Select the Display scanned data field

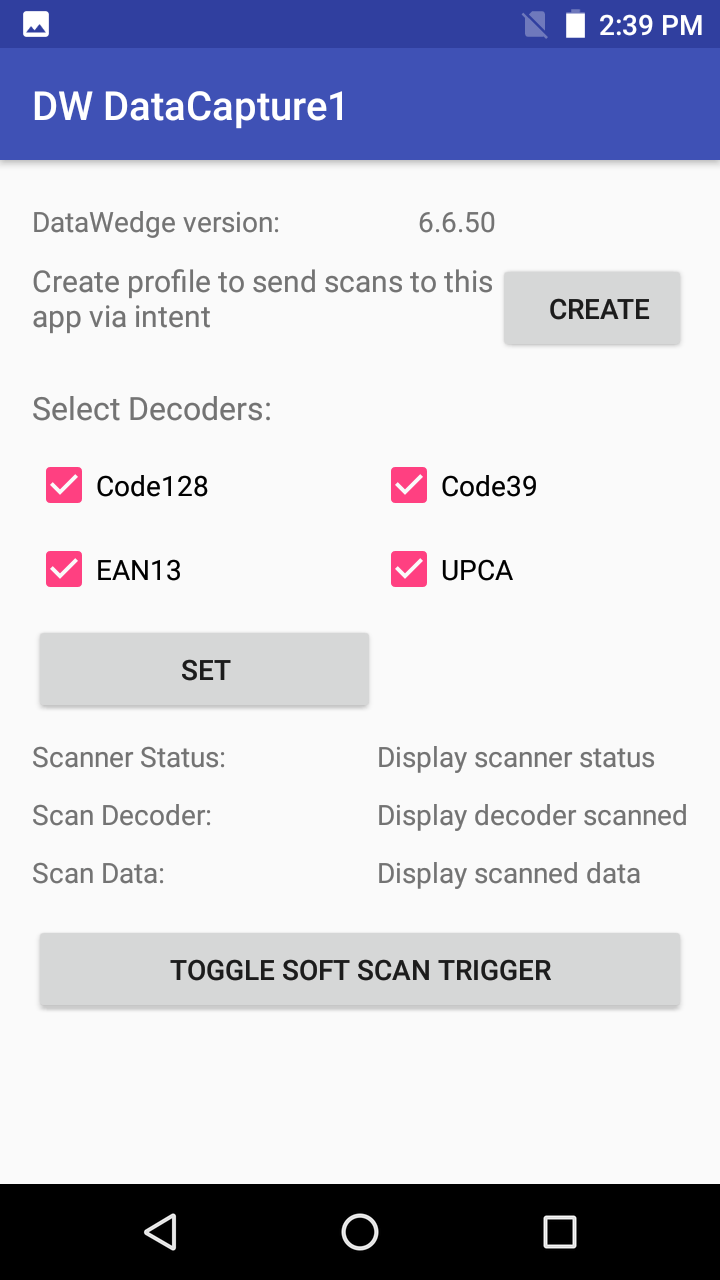(509, 873)
